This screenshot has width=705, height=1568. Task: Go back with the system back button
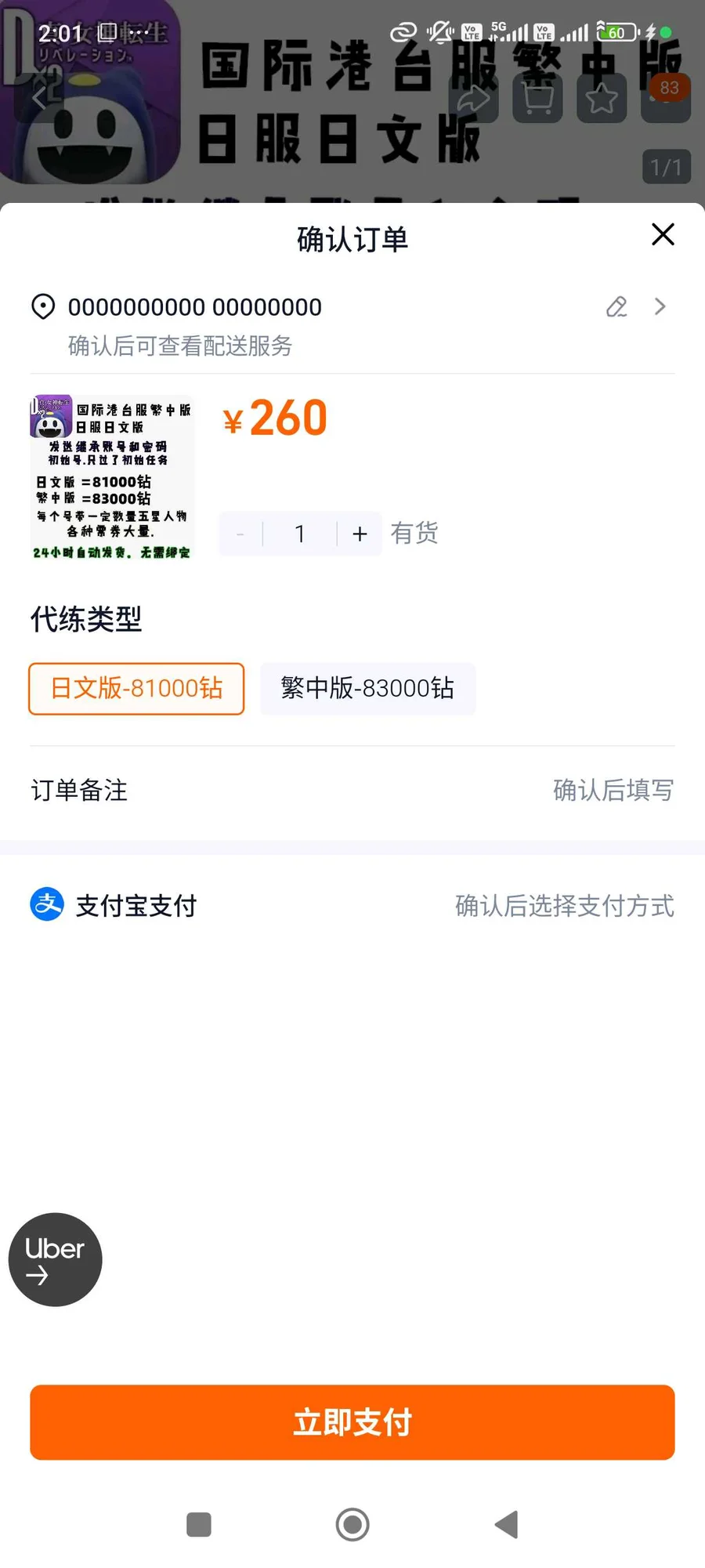pyautogui.click(x=507, y=1524)
